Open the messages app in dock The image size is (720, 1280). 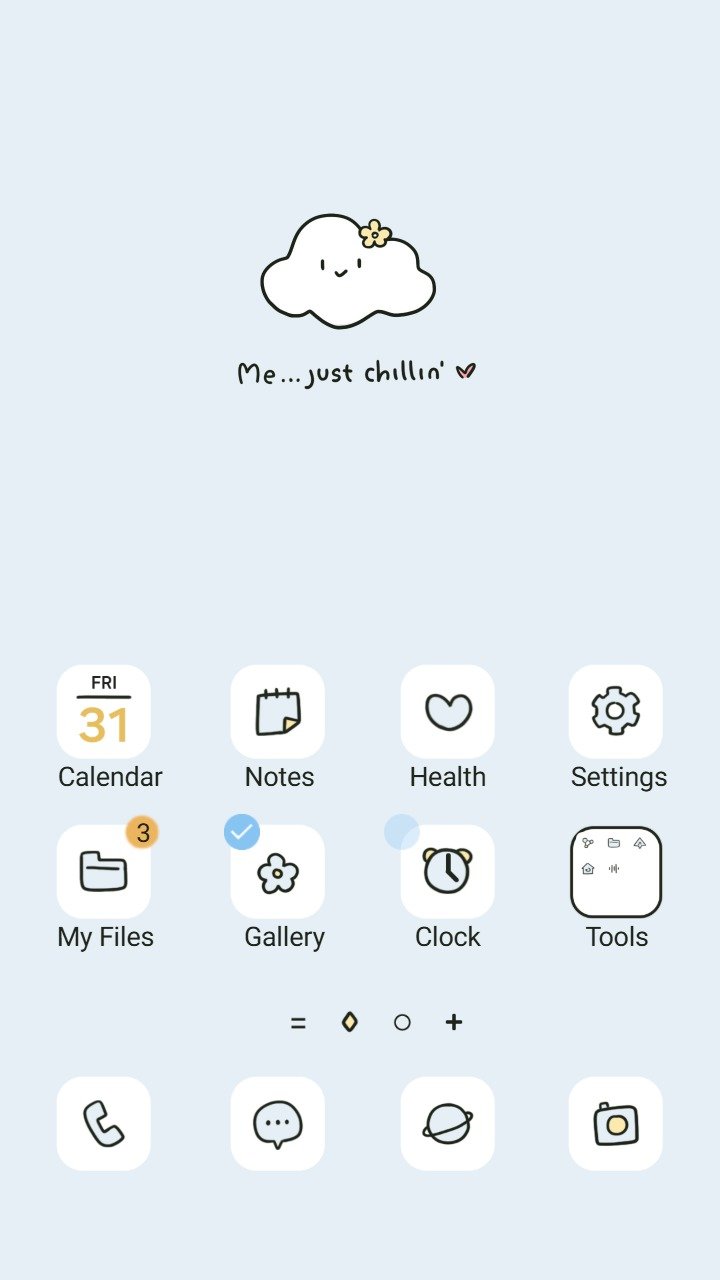[278, 1123]
